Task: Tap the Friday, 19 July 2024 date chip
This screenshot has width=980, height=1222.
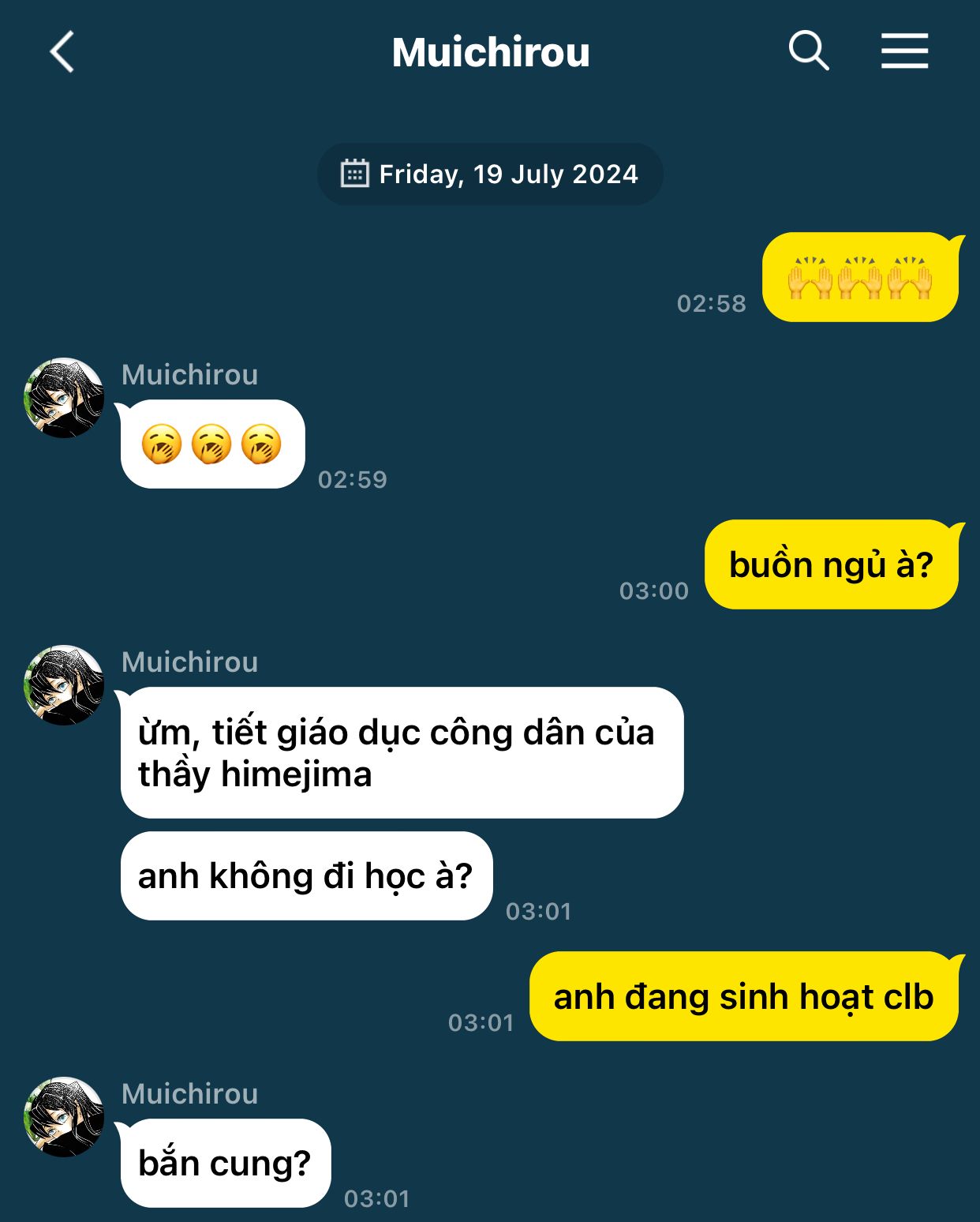Action: [490, 174]
